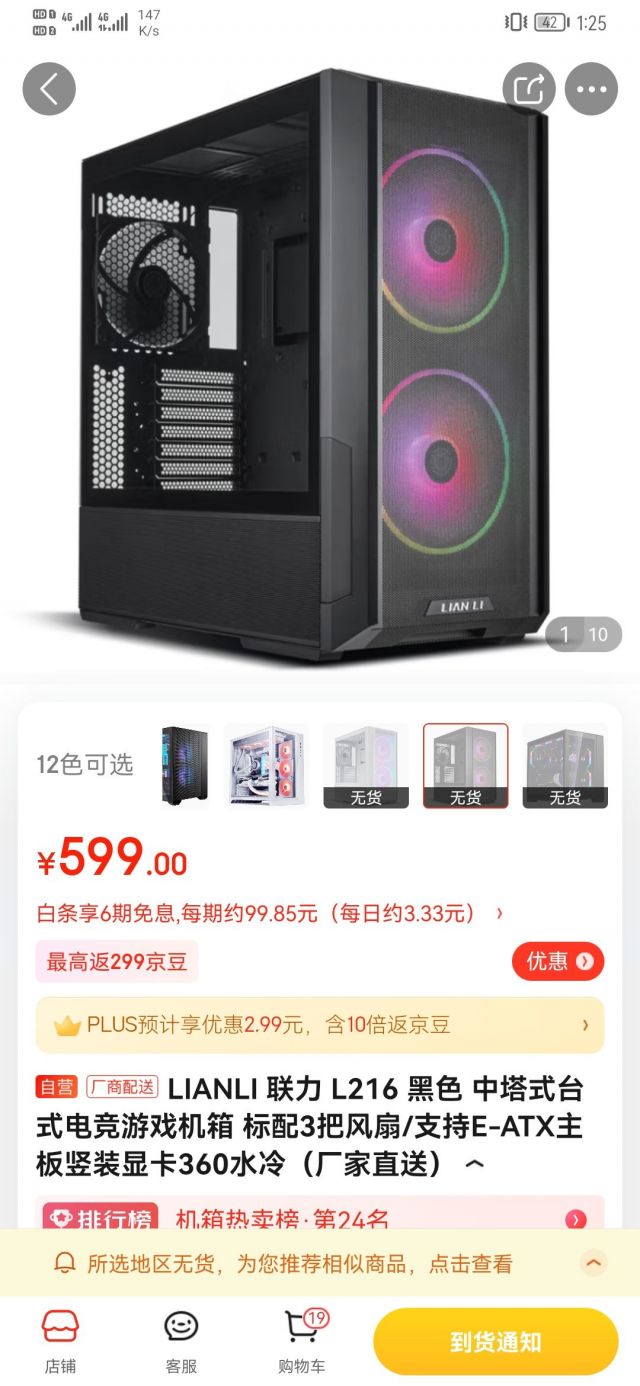640x1386 pixels.
Task: Open the three-dot overflow menu
Action: tap(591, 89)
